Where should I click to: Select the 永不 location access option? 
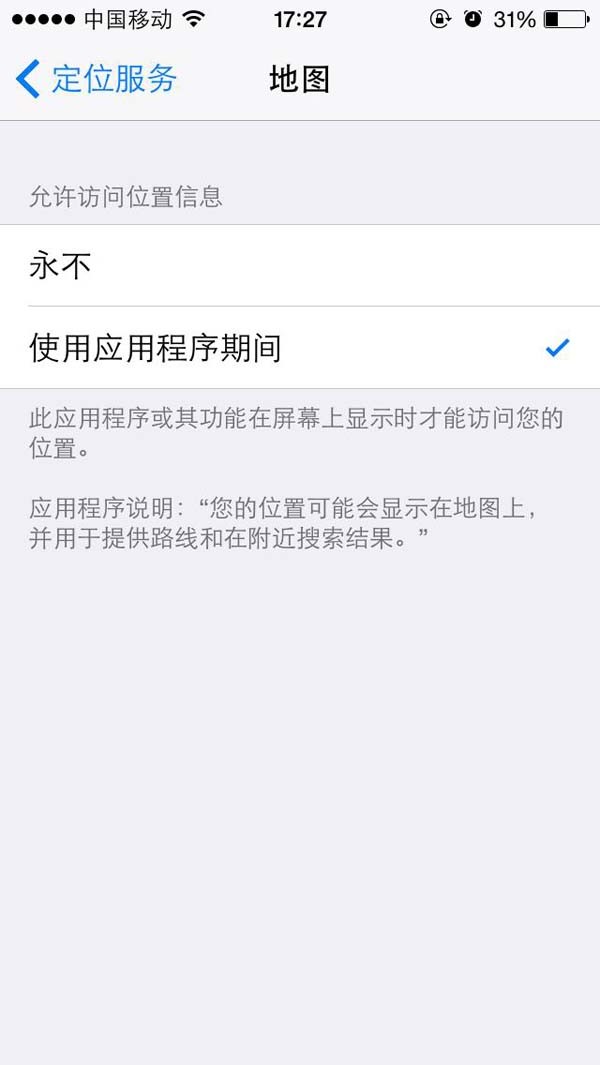(300, 266)
